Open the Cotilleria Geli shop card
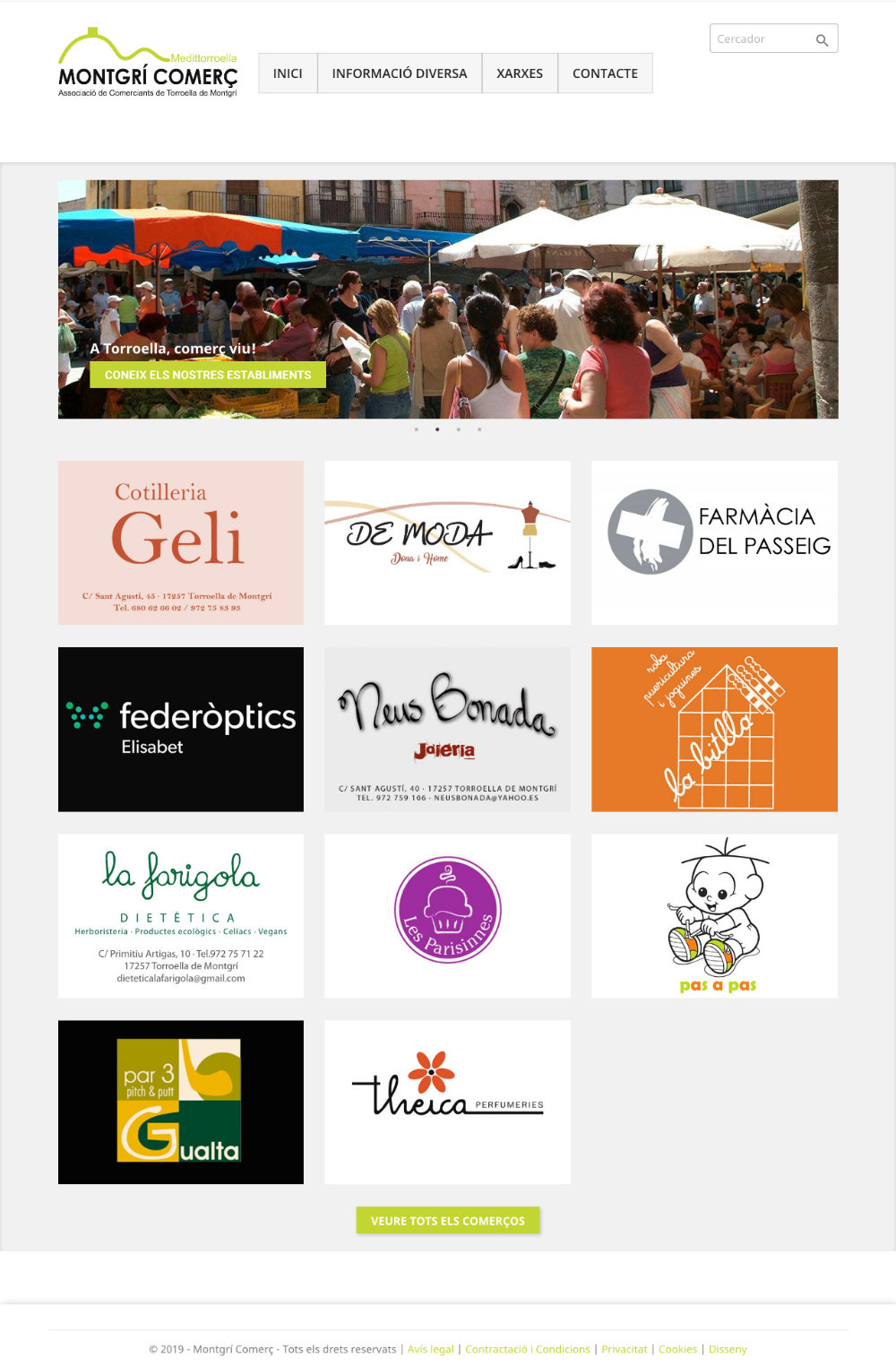Viewport: 896px width, 1367px height. click(181, 542)
